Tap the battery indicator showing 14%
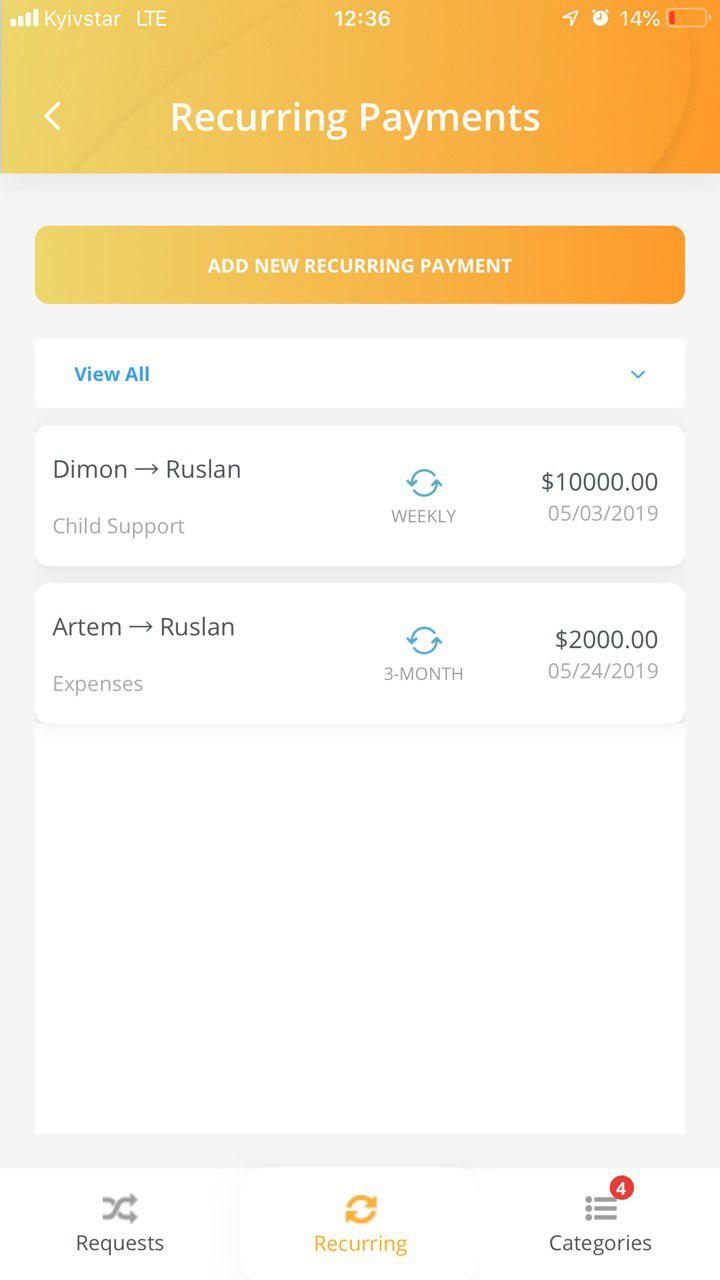 click(x=686, y=17)
